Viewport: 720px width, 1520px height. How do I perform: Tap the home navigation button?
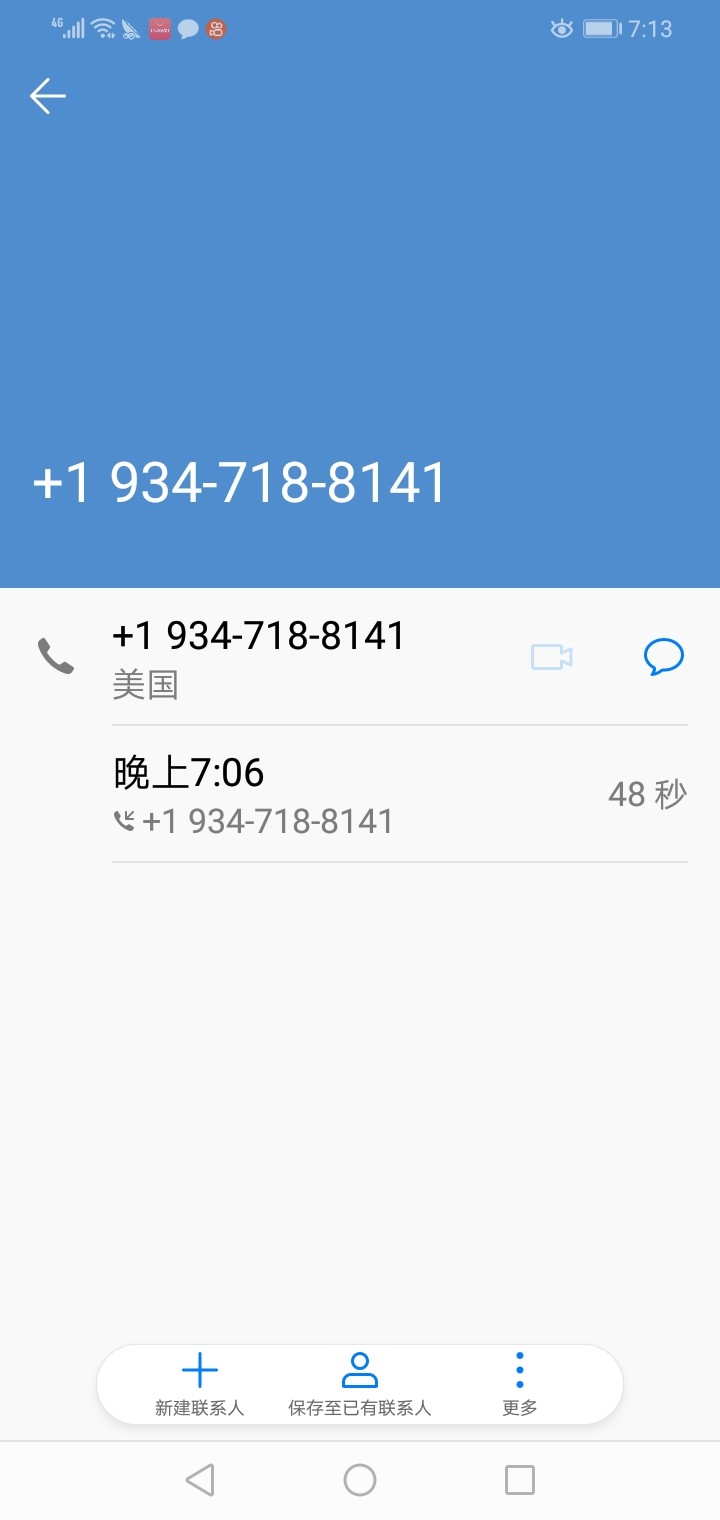[x=359, y=1480]
